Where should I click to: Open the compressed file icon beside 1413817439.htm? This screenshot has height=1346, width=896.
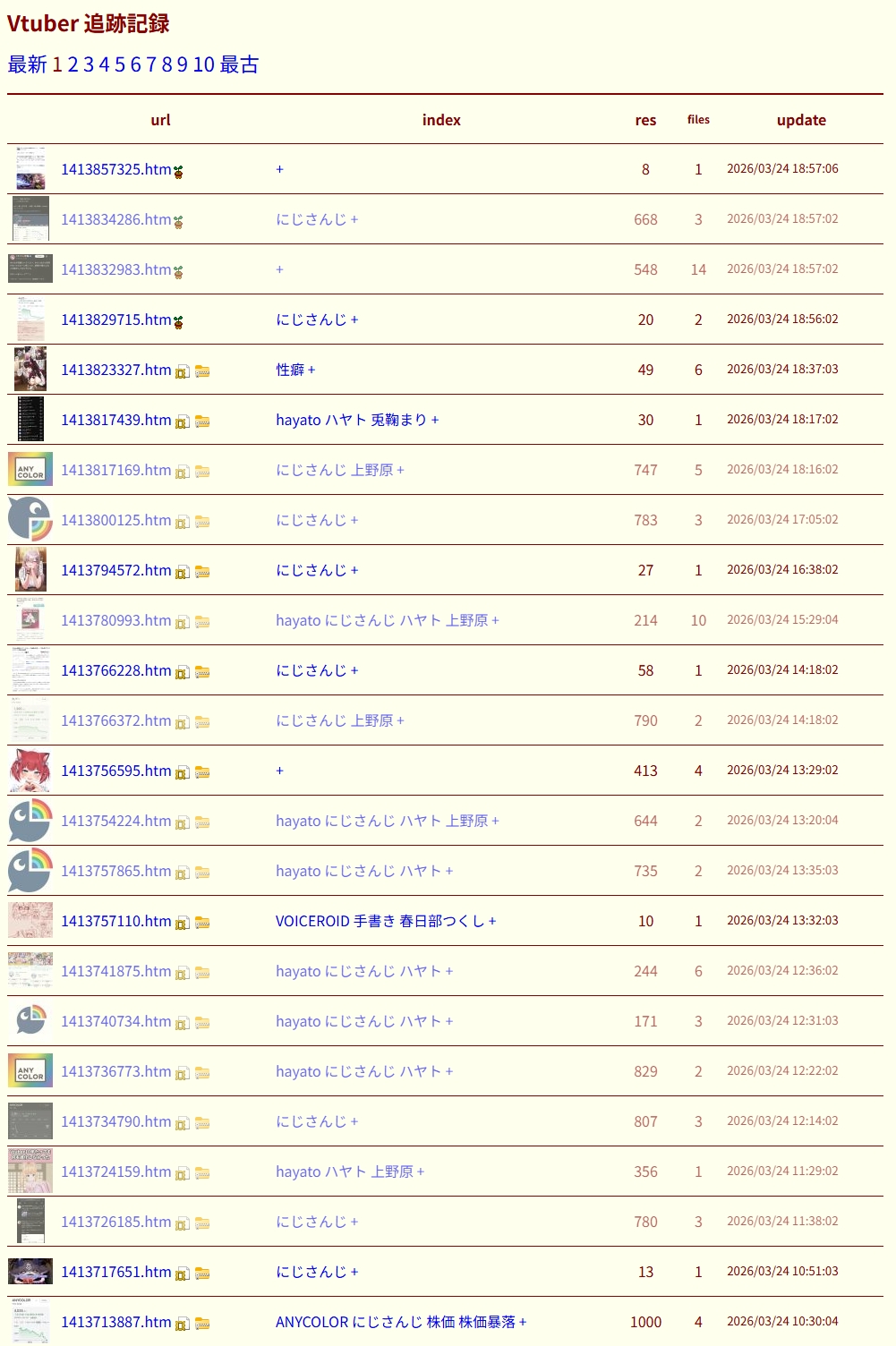[182, 421]
